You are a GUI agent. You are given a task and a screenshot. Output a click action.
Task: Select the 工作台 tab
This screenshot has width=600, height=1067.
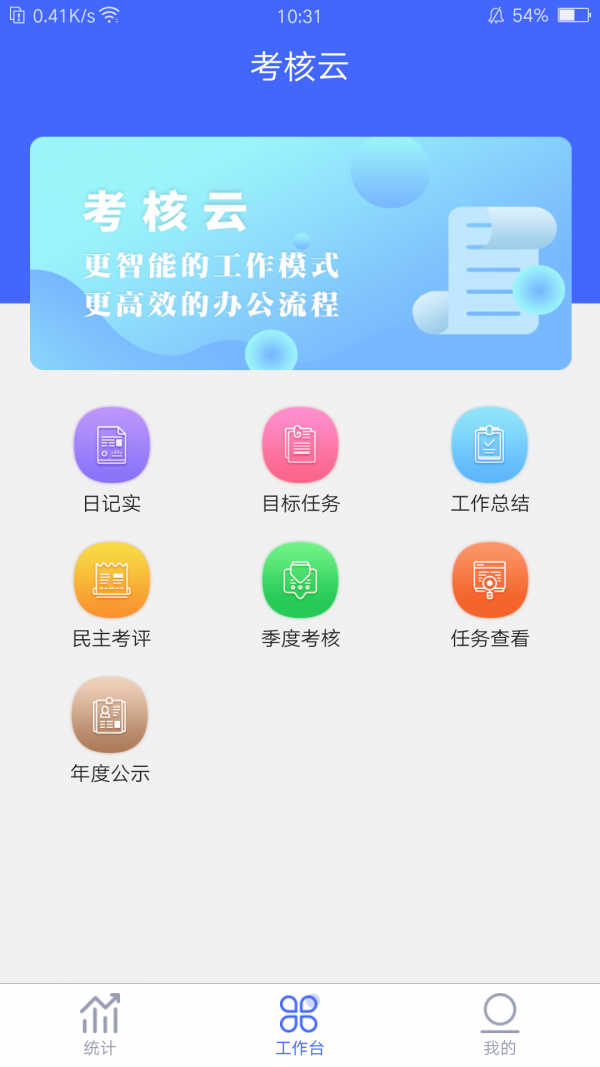[299, 1025]
